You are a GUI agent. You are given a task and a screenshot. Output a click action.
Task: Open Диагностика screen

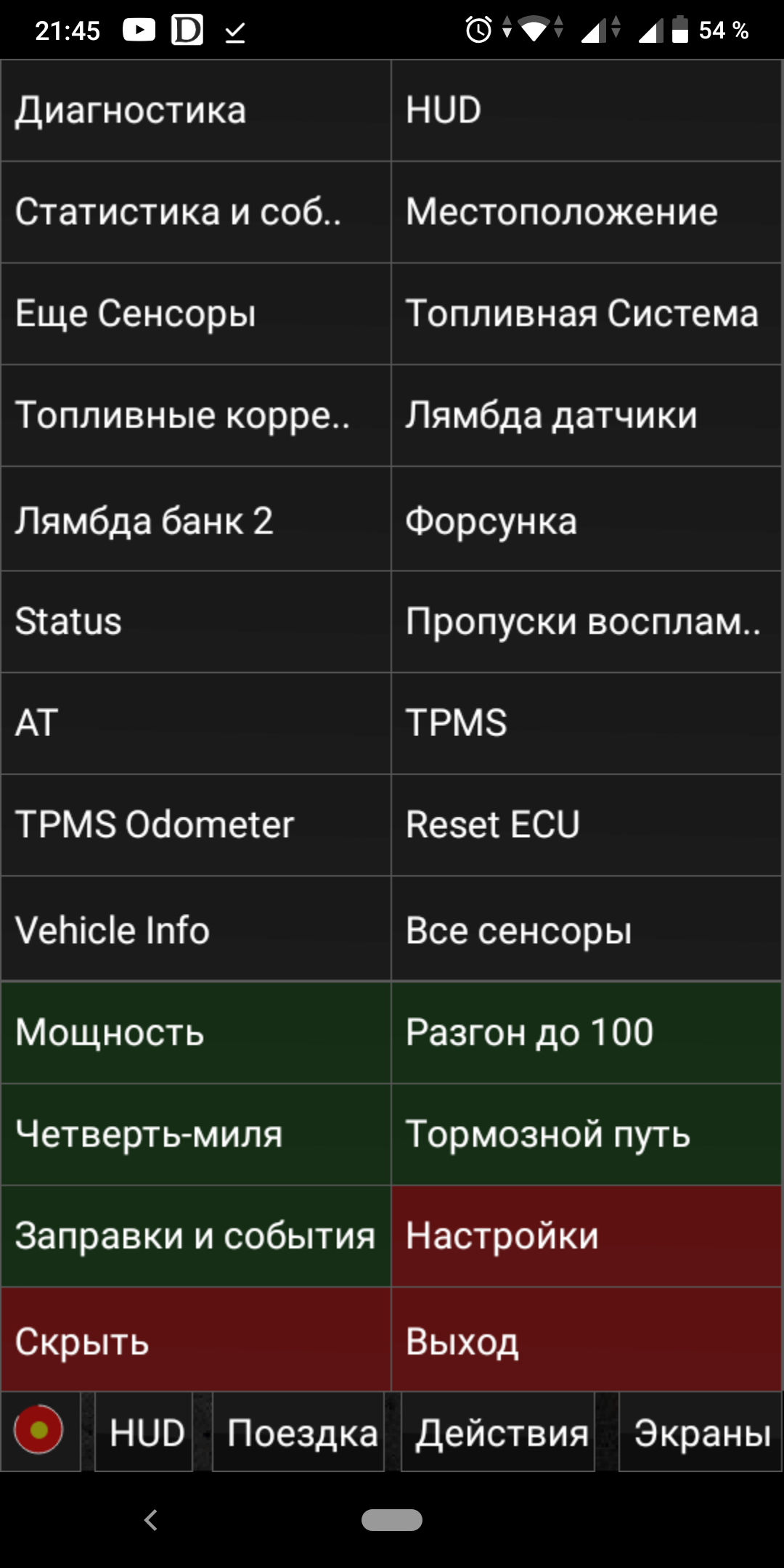pyautogui.click(x=196, y=110)
